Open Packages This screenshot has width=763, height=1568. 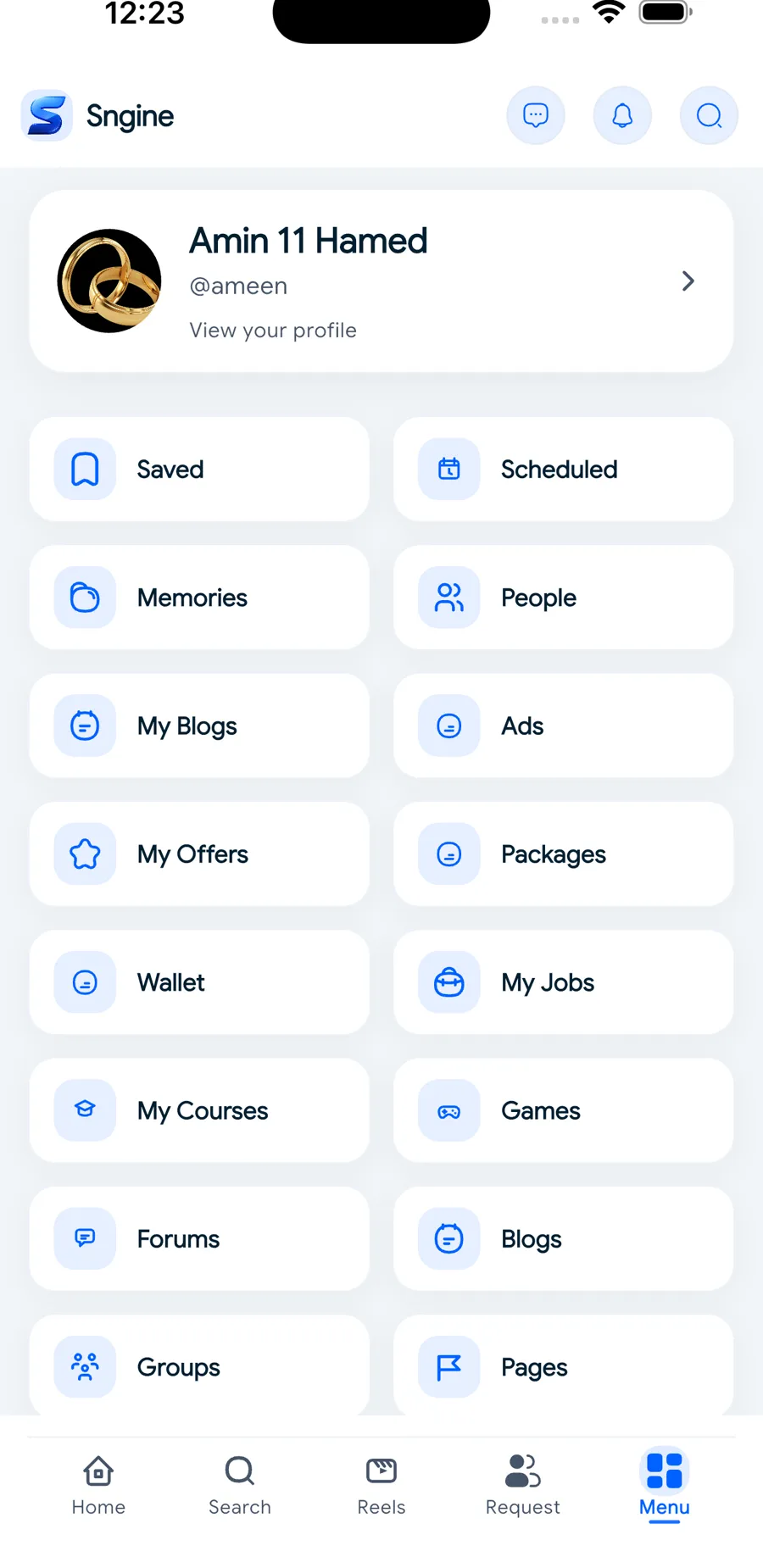click(563, 854)
